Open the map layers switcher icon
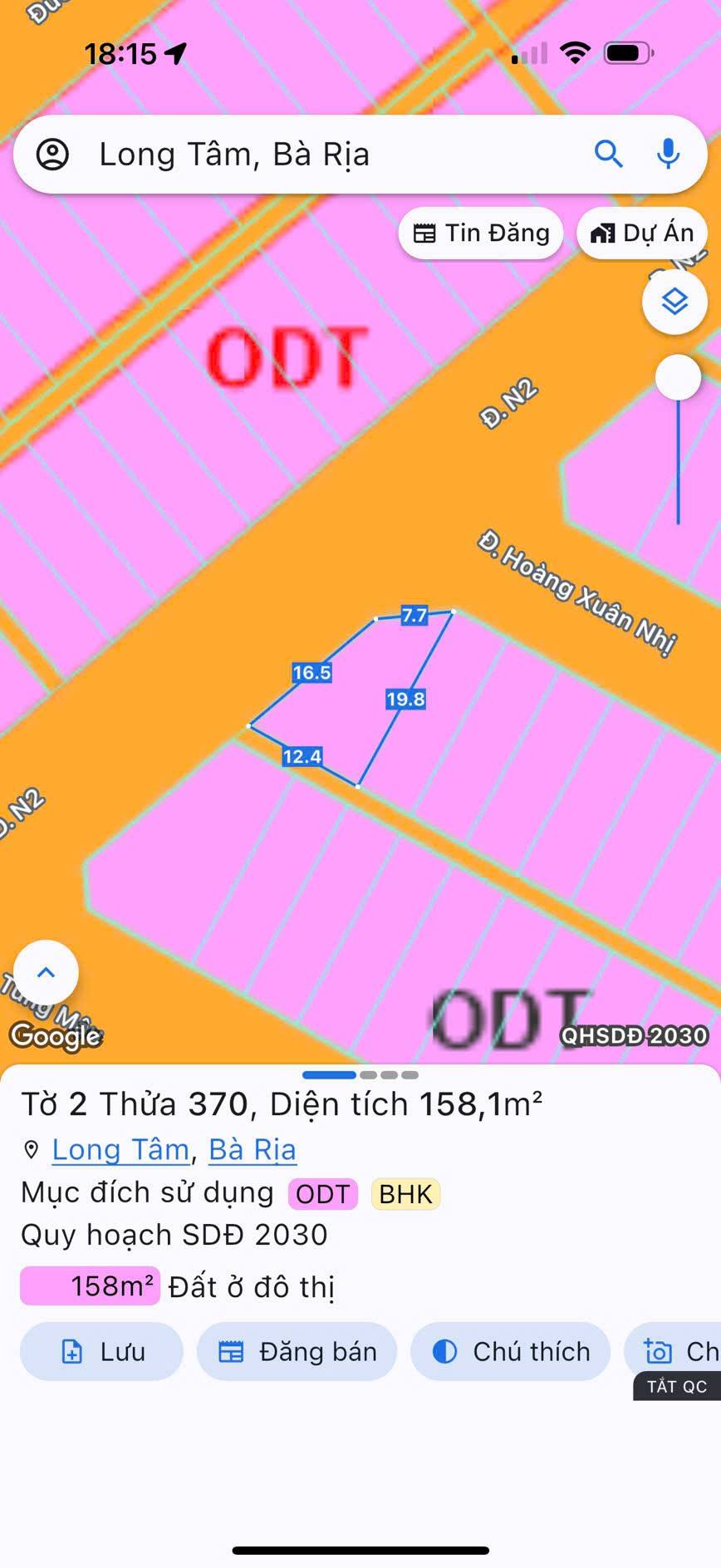721x1568 pixels. pos(674,302)
